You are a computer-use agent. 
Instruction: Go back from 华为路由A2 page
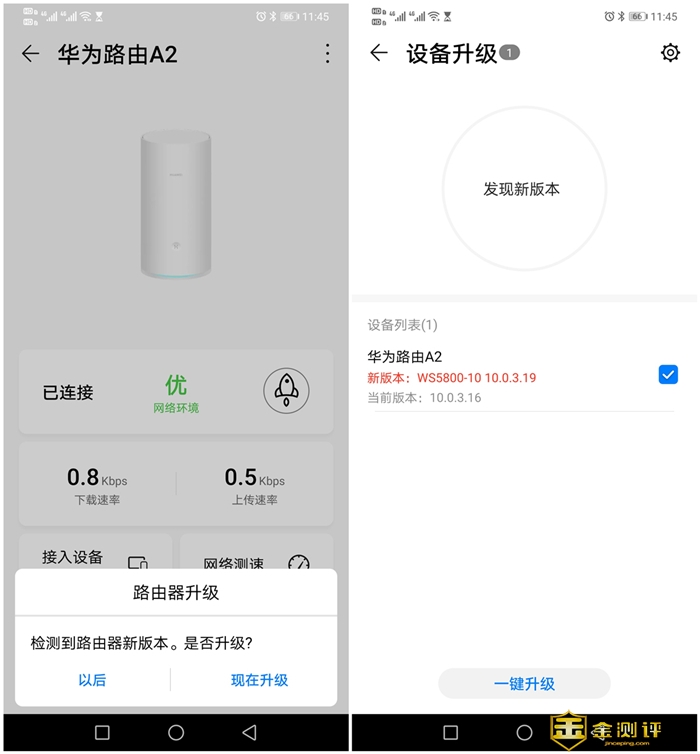coord(30,54)
